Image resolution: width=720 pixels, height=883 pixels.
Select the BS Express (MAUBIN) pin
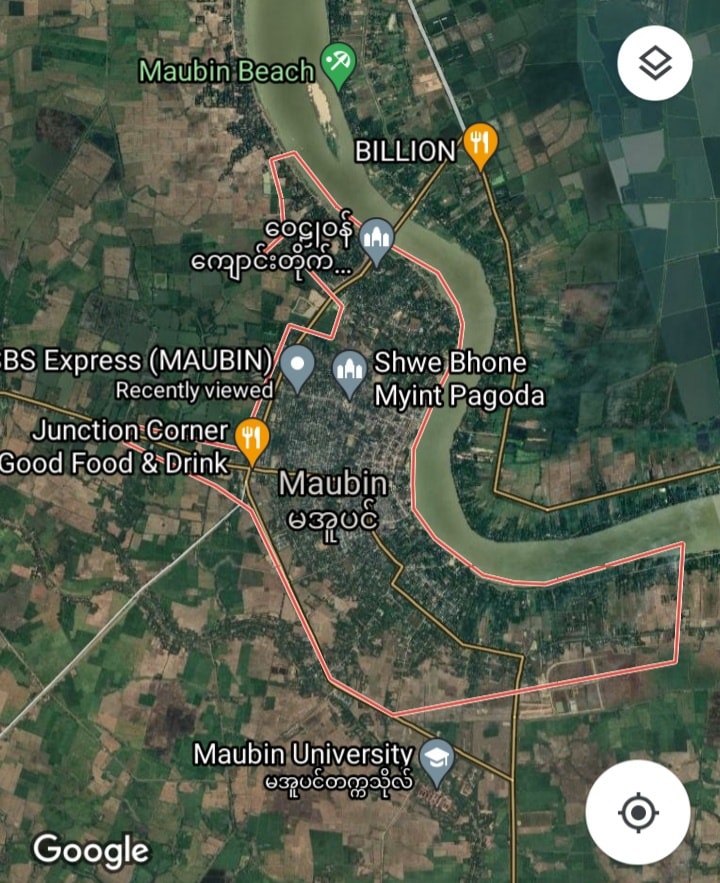pos(297,367)
